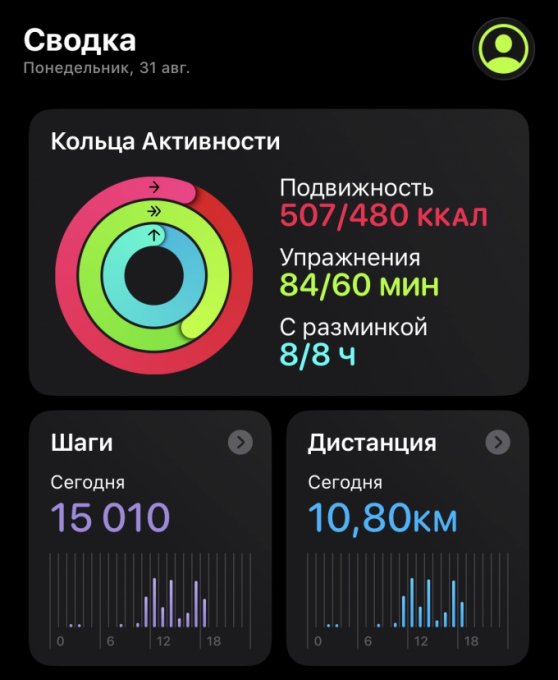Open the profile avatar icon
The width and height of the screenshot is (558, 680).
pos(503,49)
